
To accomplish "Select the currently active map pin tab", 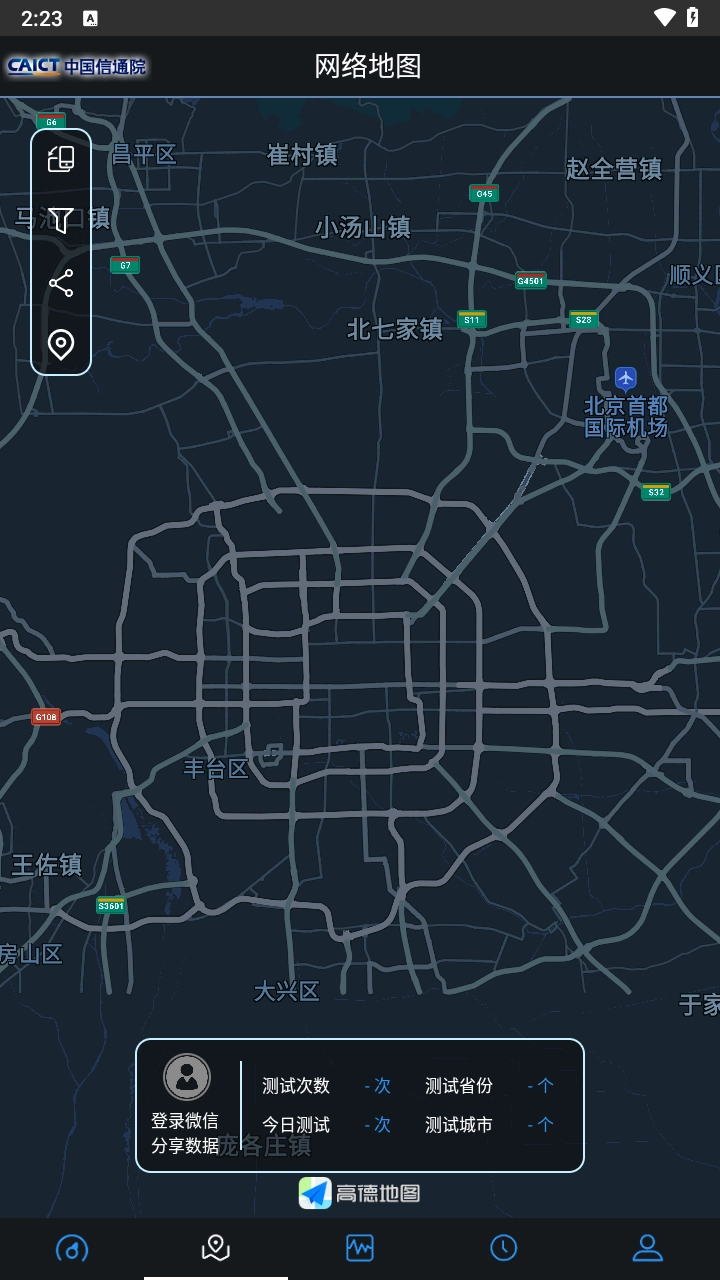I will 215,1249.
